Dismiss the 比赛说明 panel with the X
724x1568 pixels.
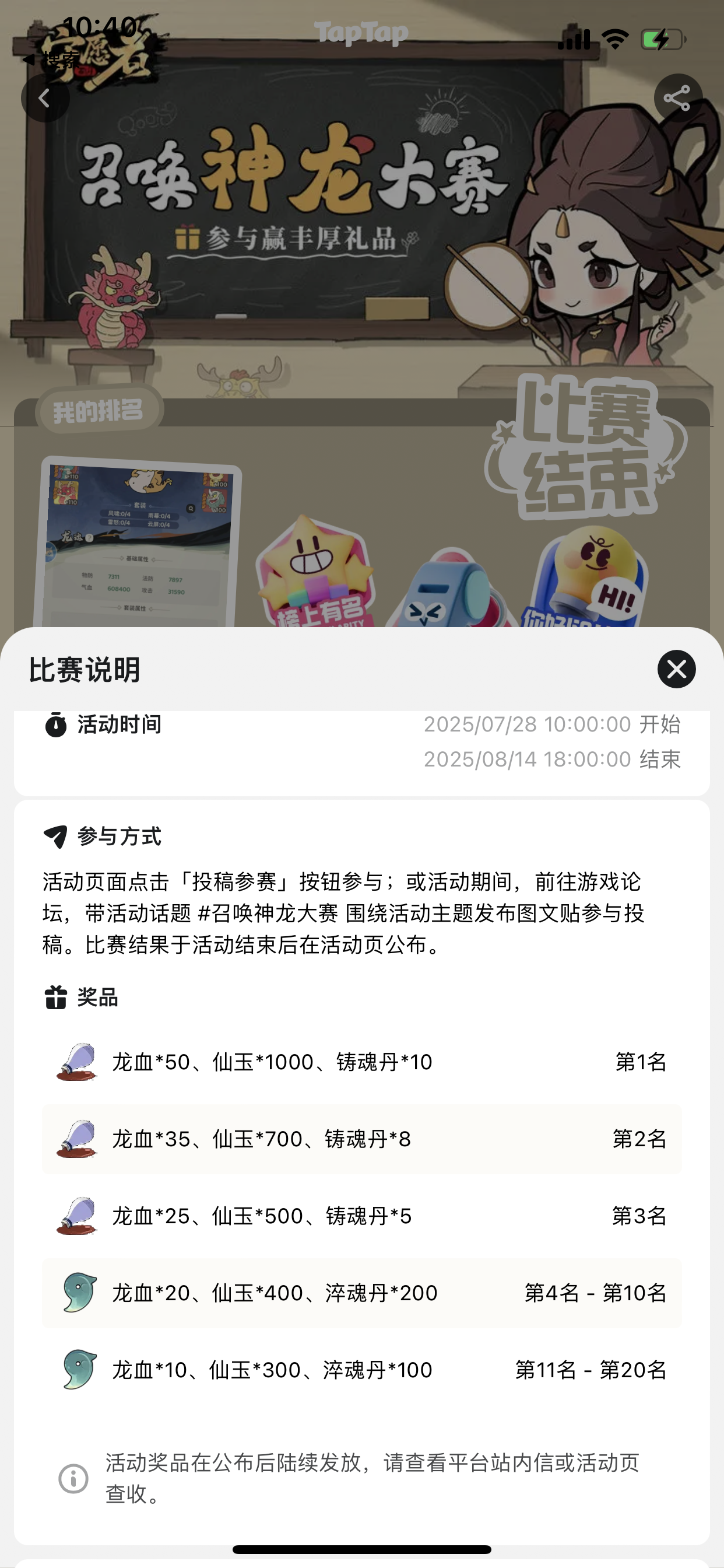tap(676, 670)
